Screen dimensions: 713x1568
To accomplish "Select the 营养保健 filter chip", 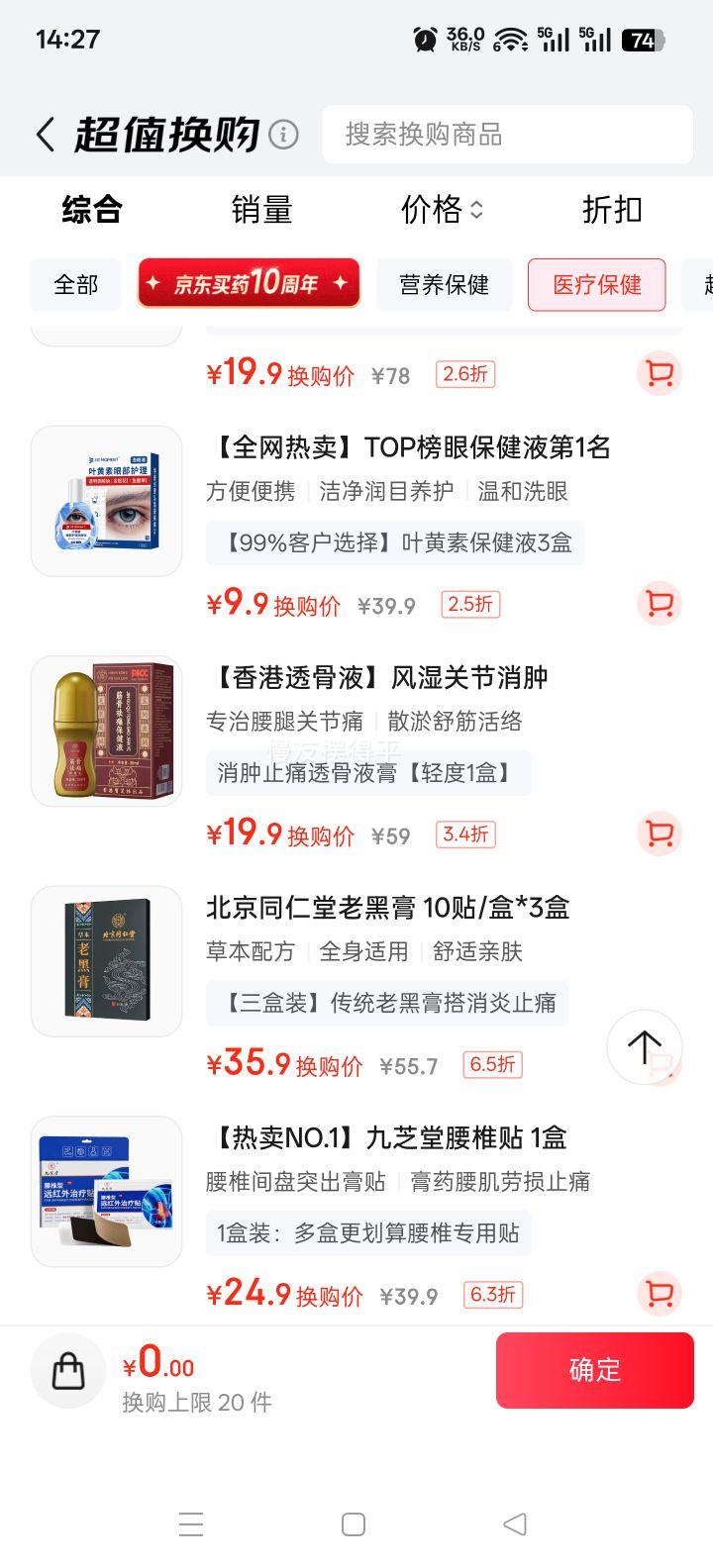I will [444, 285].
